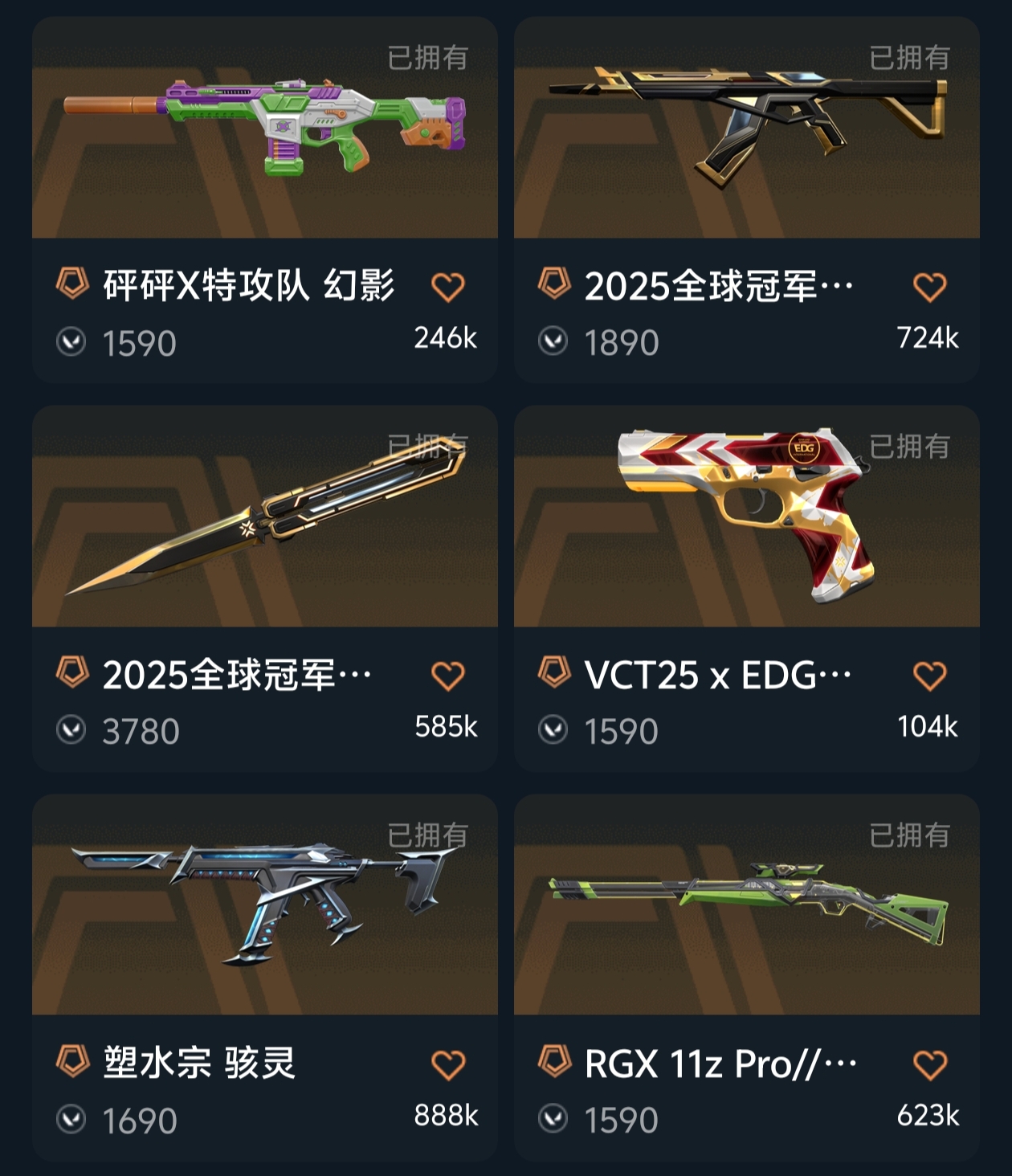Tap the heart on the 1890-priced 2025全球冠军 skin
1012x1176 pixels.
tap(929, 287)
